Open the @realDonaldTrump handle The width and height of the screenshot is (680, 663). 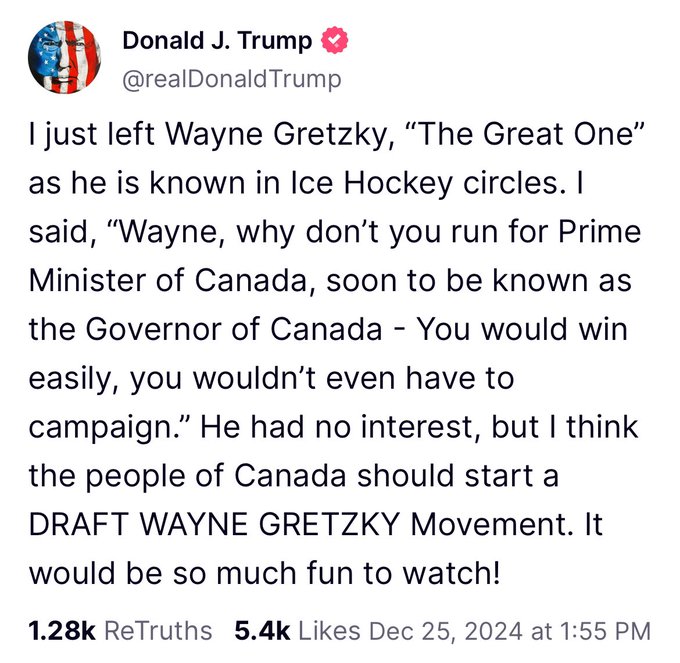(x=231, y=78)
